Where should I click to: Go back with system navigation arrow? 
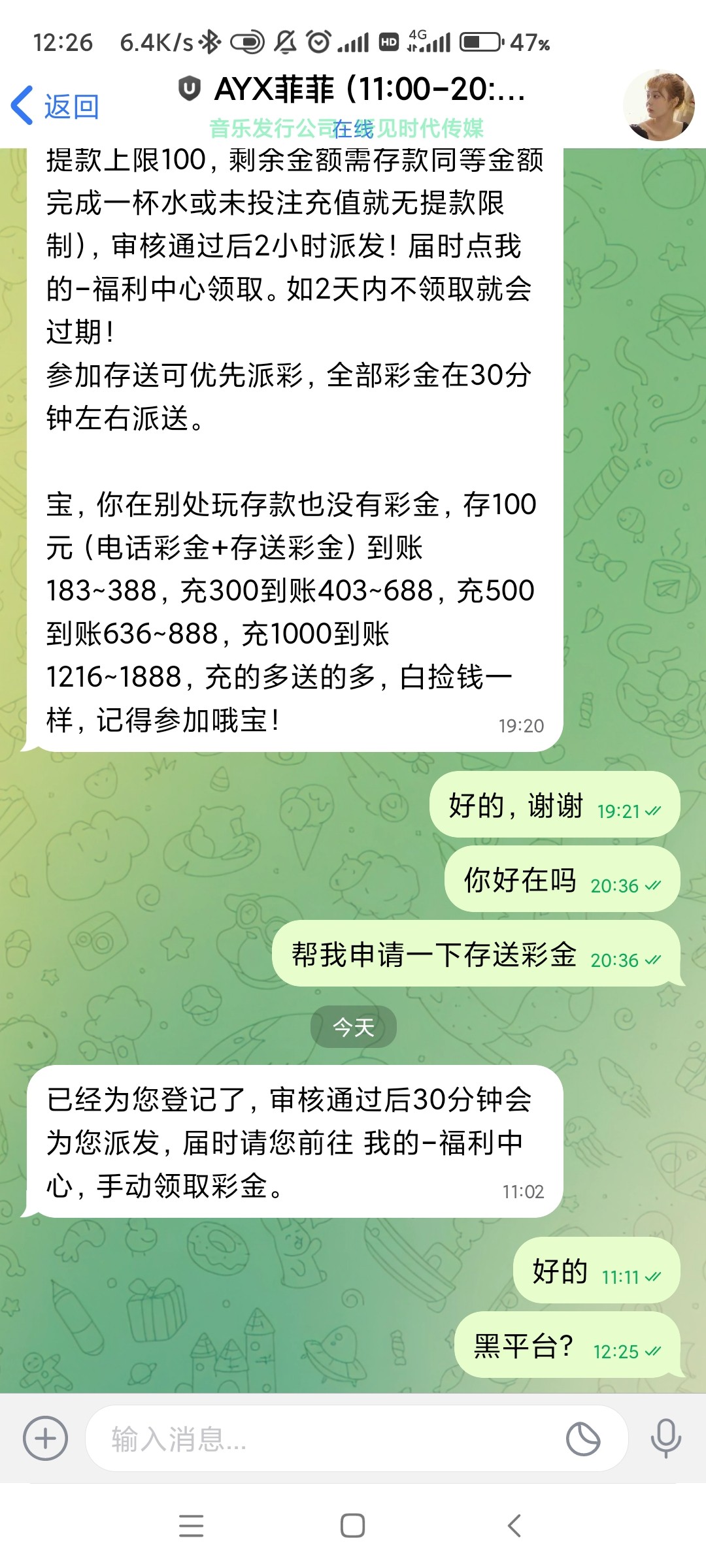click(514, 1526)
